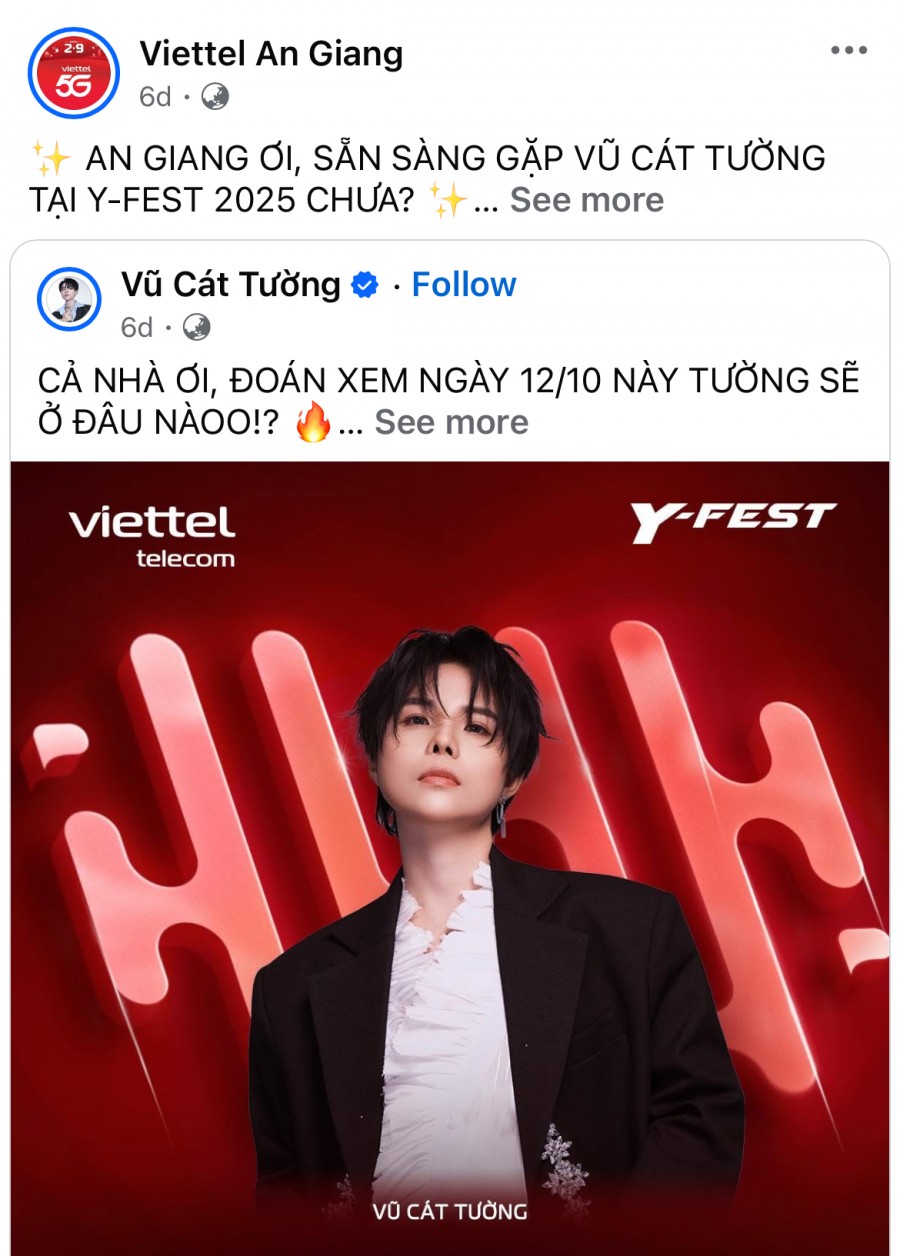Open the Viettel An Giang page name

pos(271,53)
